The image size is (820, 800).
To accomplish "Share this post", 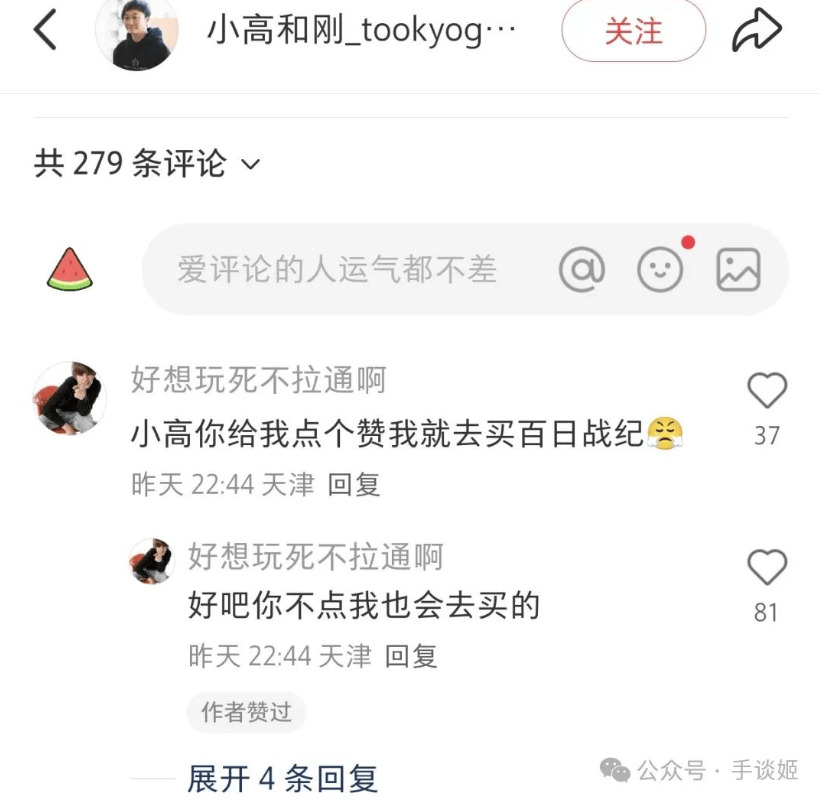I will (756, 32).
